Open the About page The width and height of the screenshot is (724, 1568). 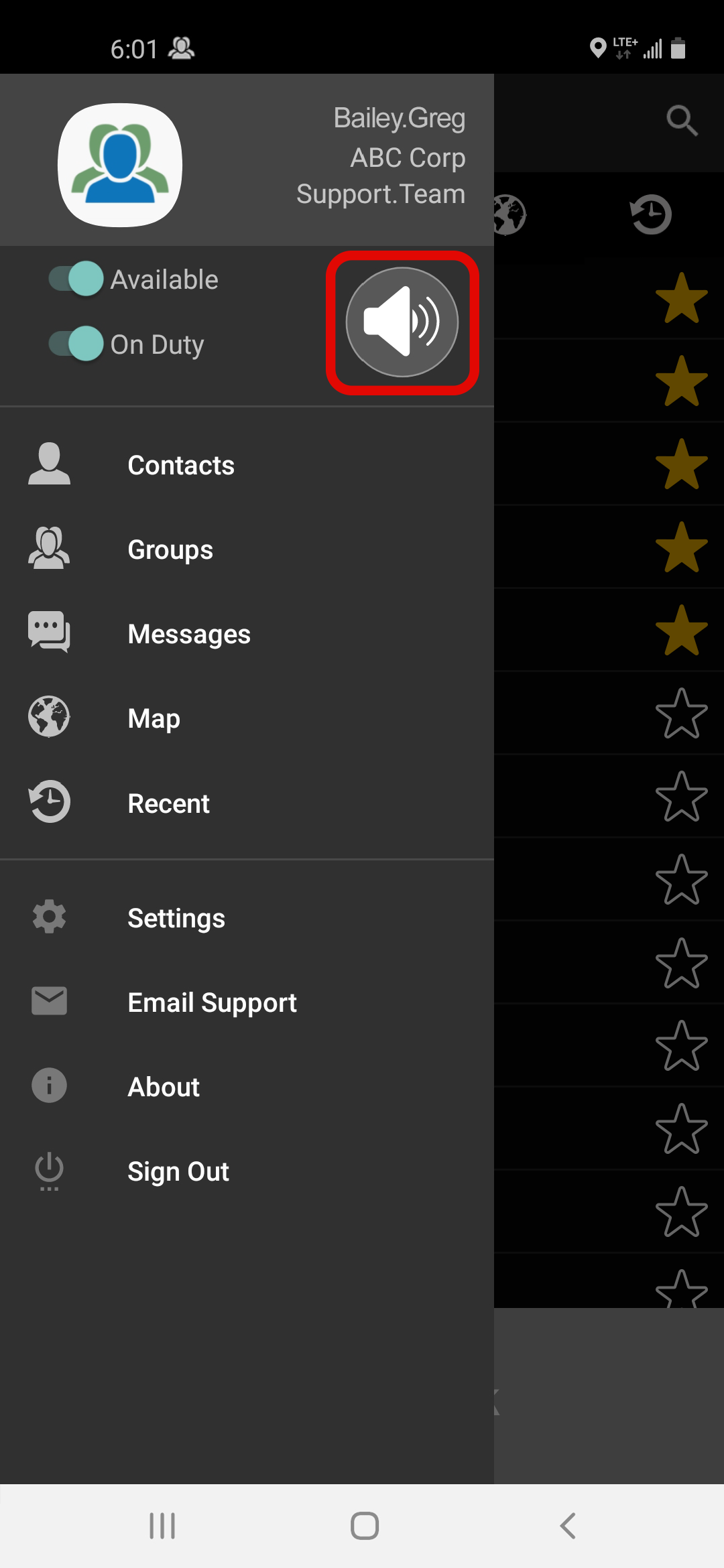pyautogui.click(x=163, y=1086)
